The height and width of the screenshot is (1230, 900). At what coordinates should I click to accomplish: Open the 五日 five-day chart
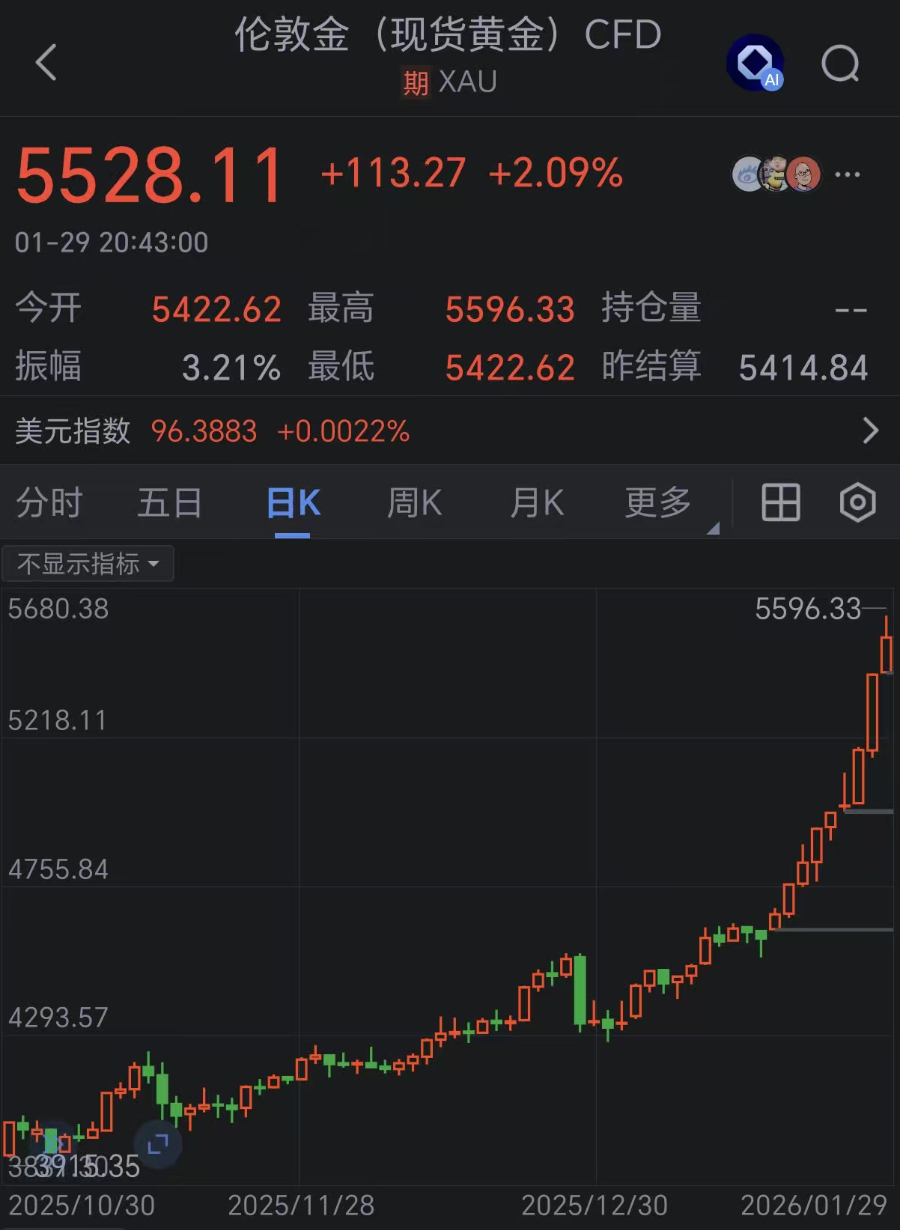[169, 503]
